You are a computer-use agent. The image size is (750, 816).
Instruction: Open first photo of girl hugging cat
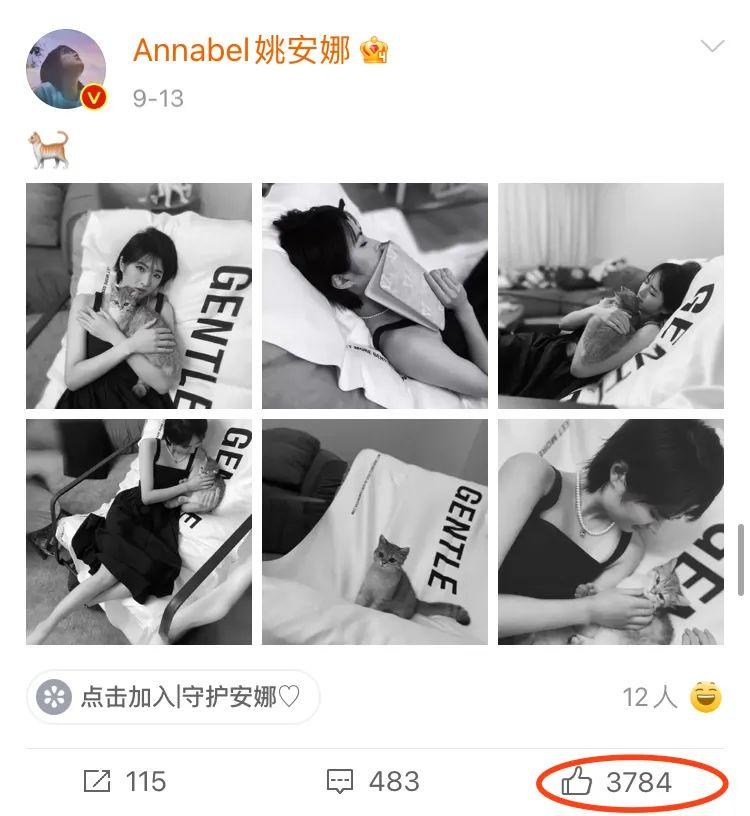click(x=139, y=296)
